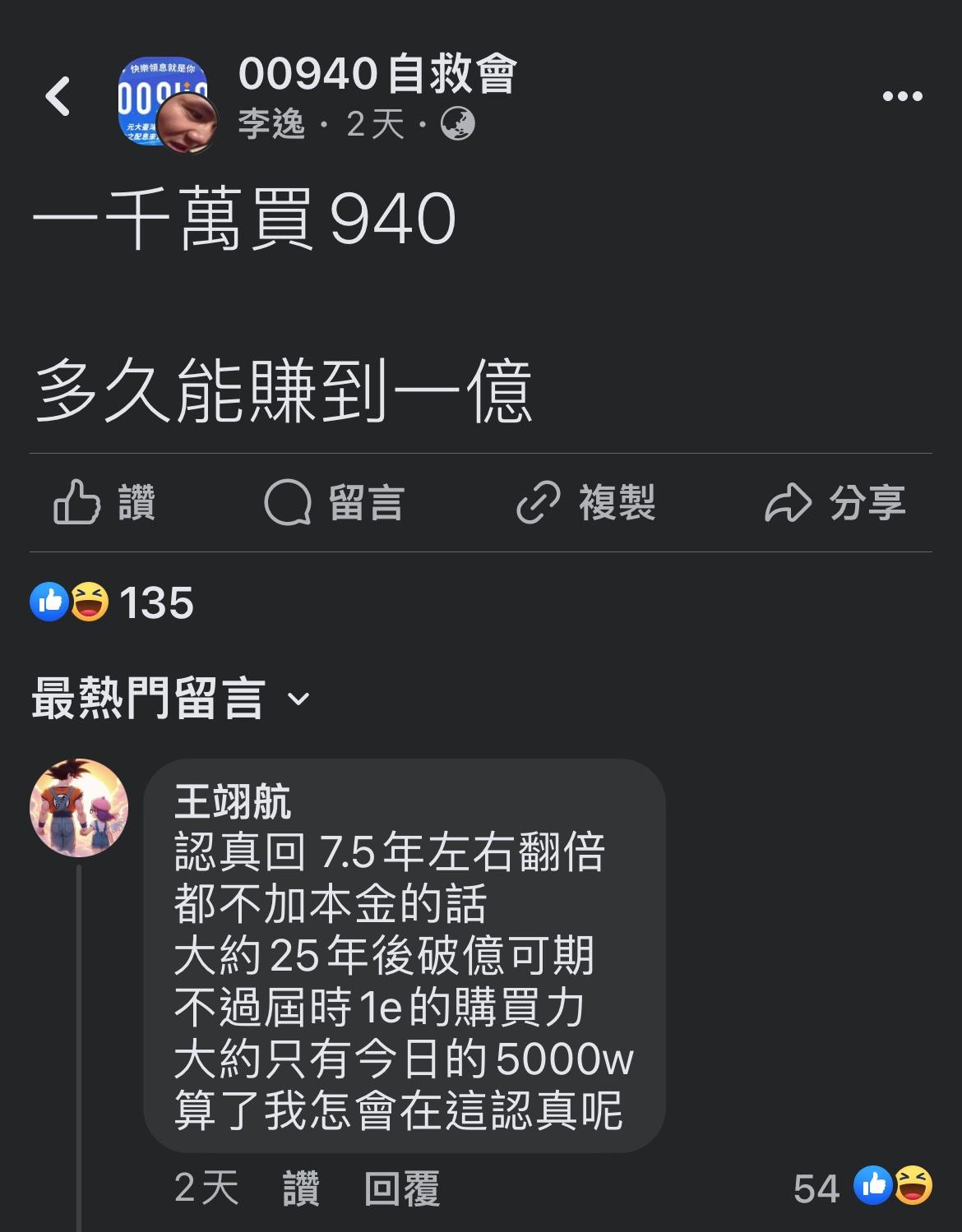Open the 00940自救會 group page
The height and width of the screenshot is (1232, 962).
click(377, 74)
